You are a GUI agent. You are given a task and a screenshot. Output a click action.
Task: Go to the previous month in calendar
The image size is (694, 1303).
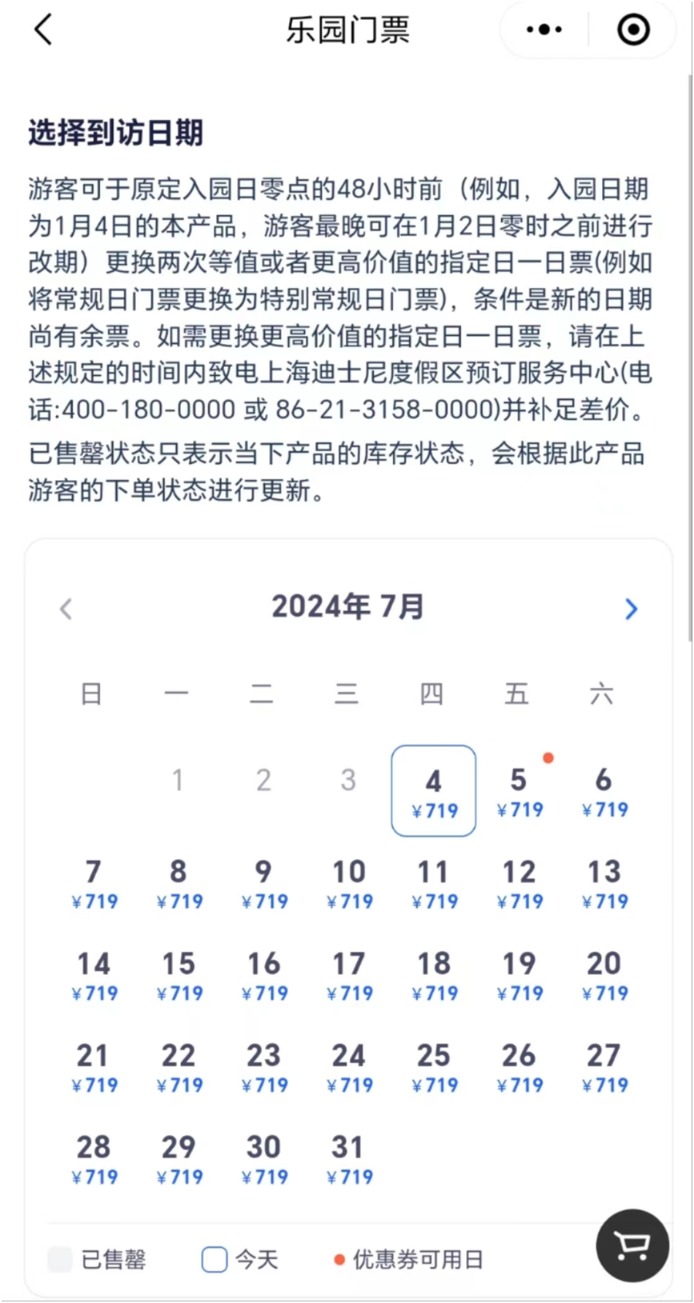coord(66,608)
